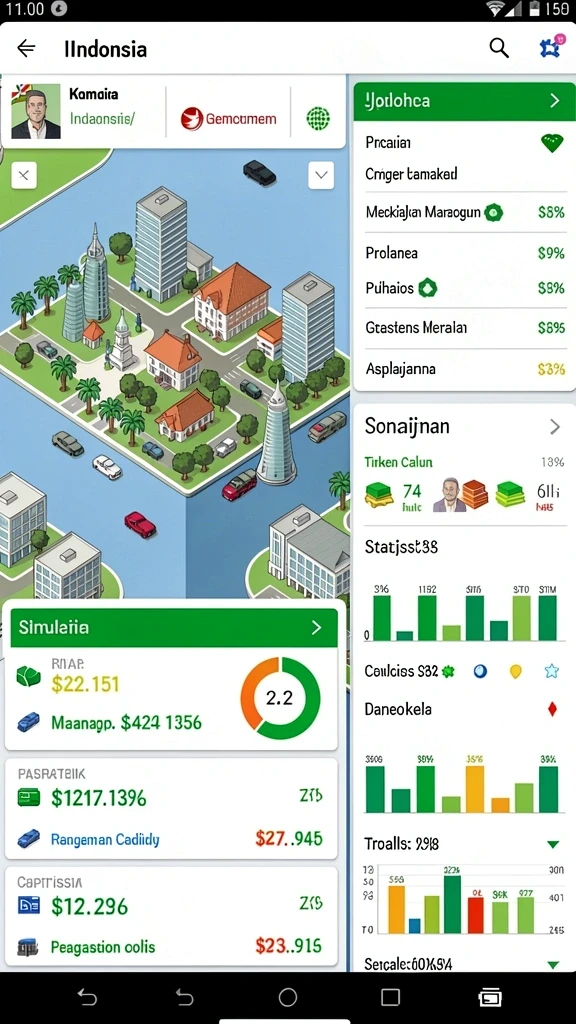The height and width of the screenshot is (1024, 576).
Task: Tap the Gemcumem button
Action: [229, 119]
